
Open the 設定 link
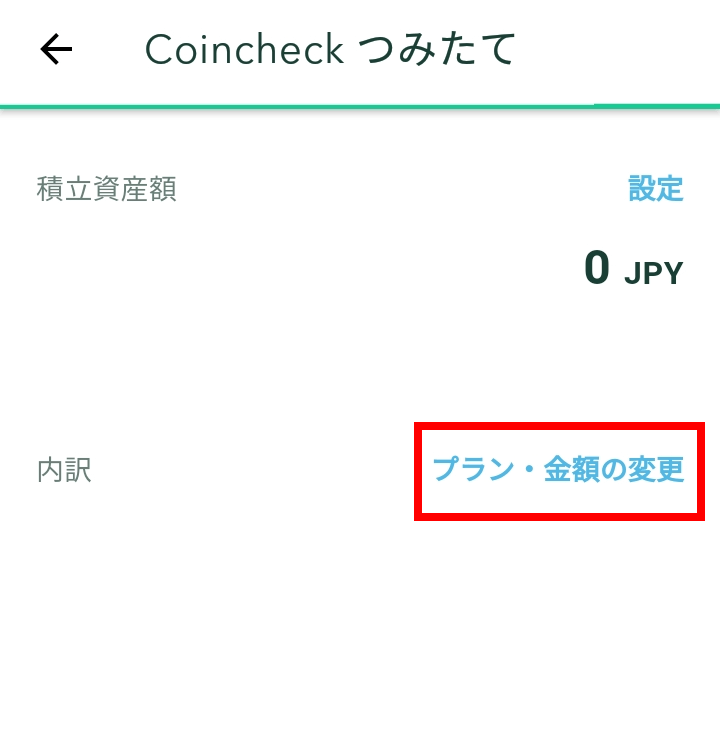click(x=655, y=189)
